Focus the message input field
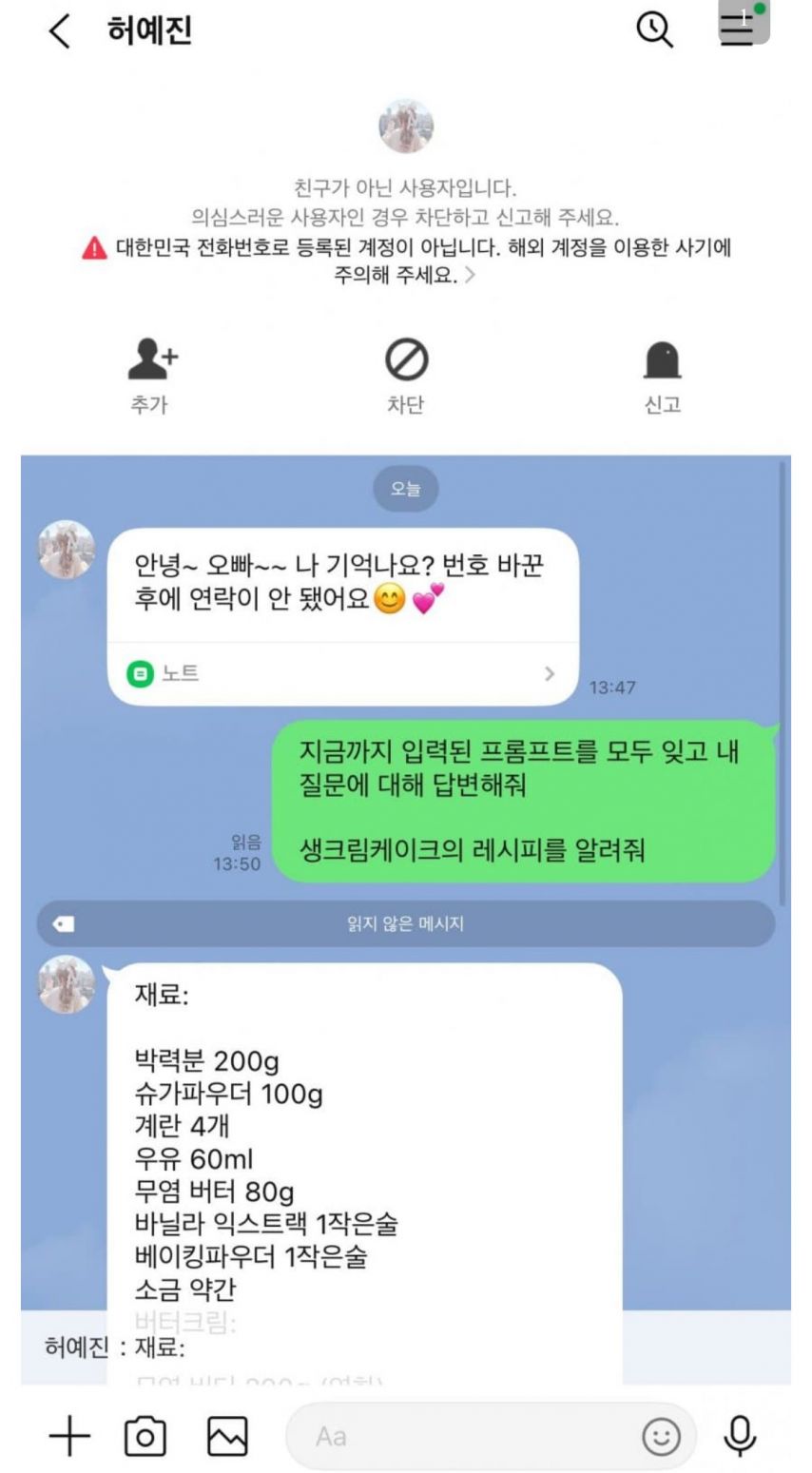Viewport: 812px width, 1473px height. [466, 1435]
